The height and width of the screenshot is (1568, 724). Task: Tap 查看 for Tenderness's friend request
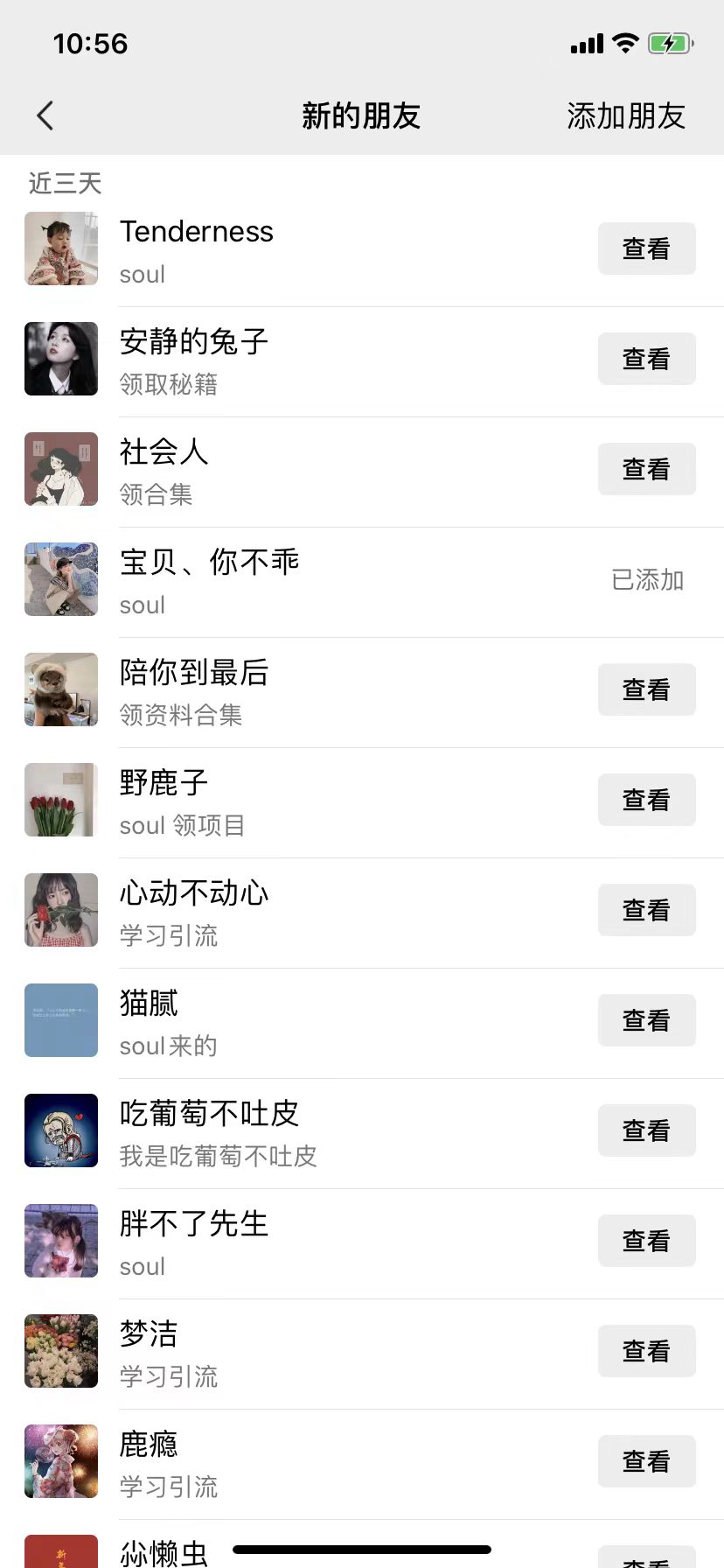click(646, 248)
